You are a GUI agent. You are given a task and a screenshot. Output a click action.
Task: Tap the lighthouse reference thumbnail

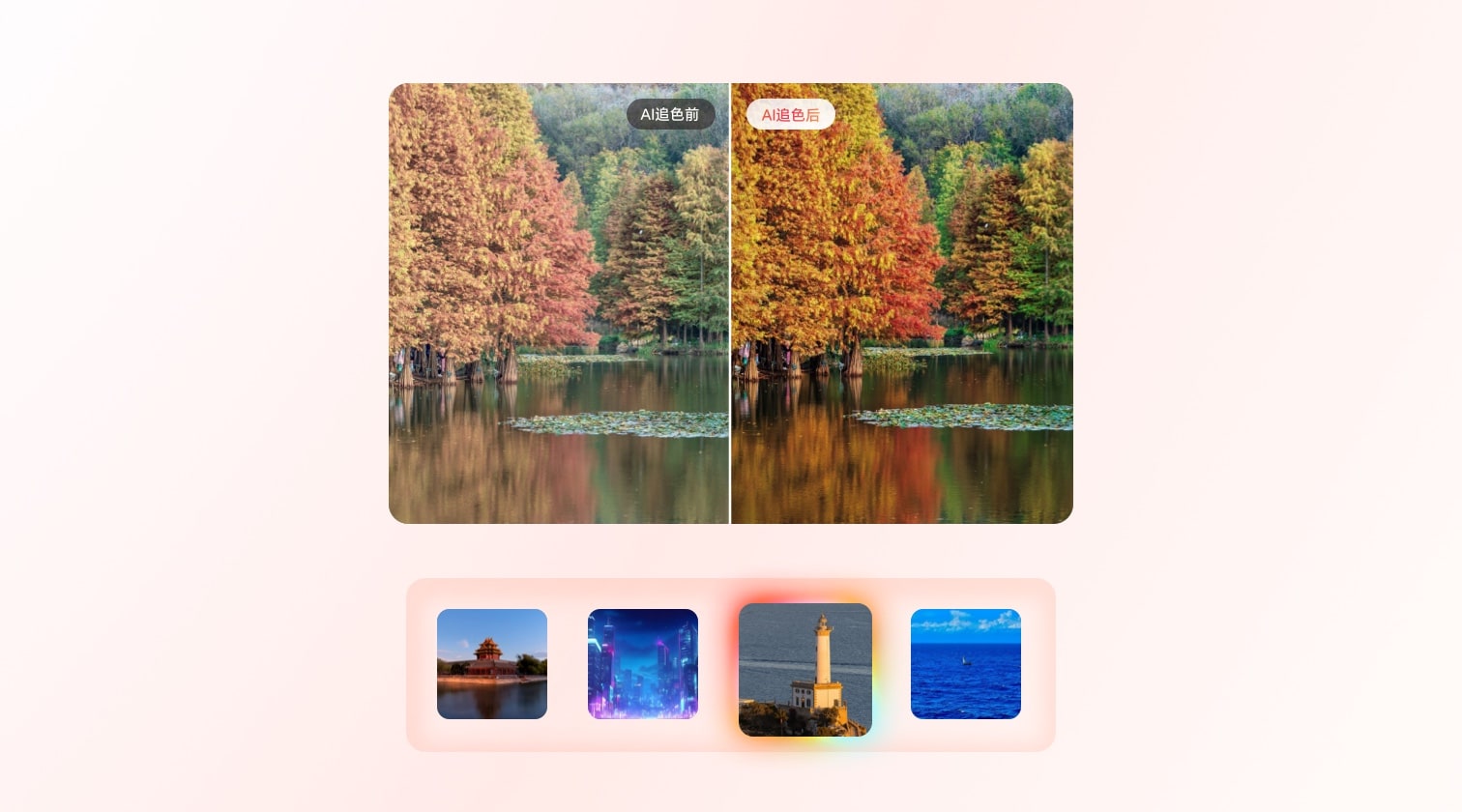(805, 669)
